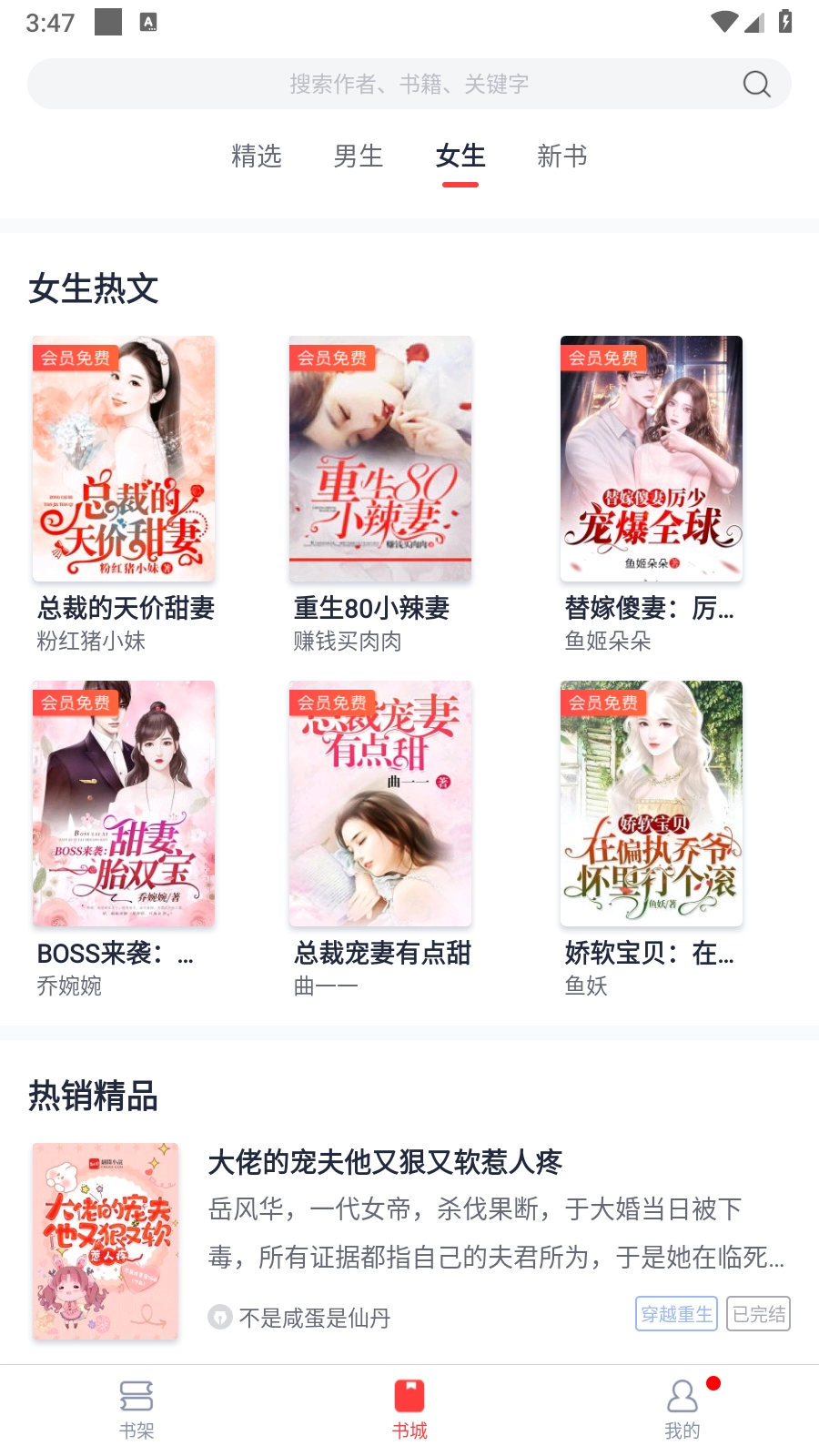Switch to the 精选 tab

tap(257, 157)
